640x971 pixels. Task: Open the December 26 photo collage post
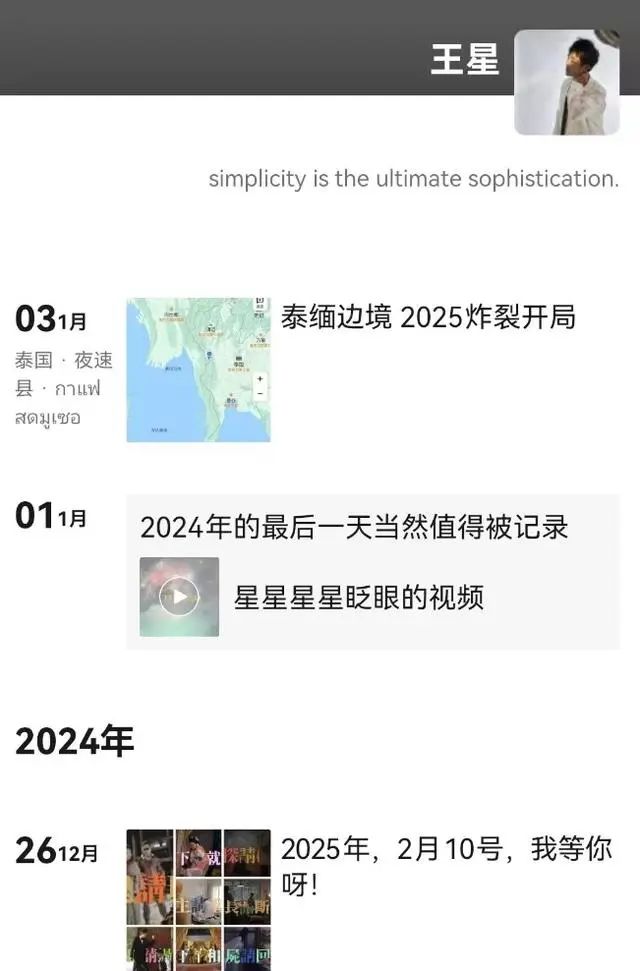pyautogui.click(x=198, y=897)
